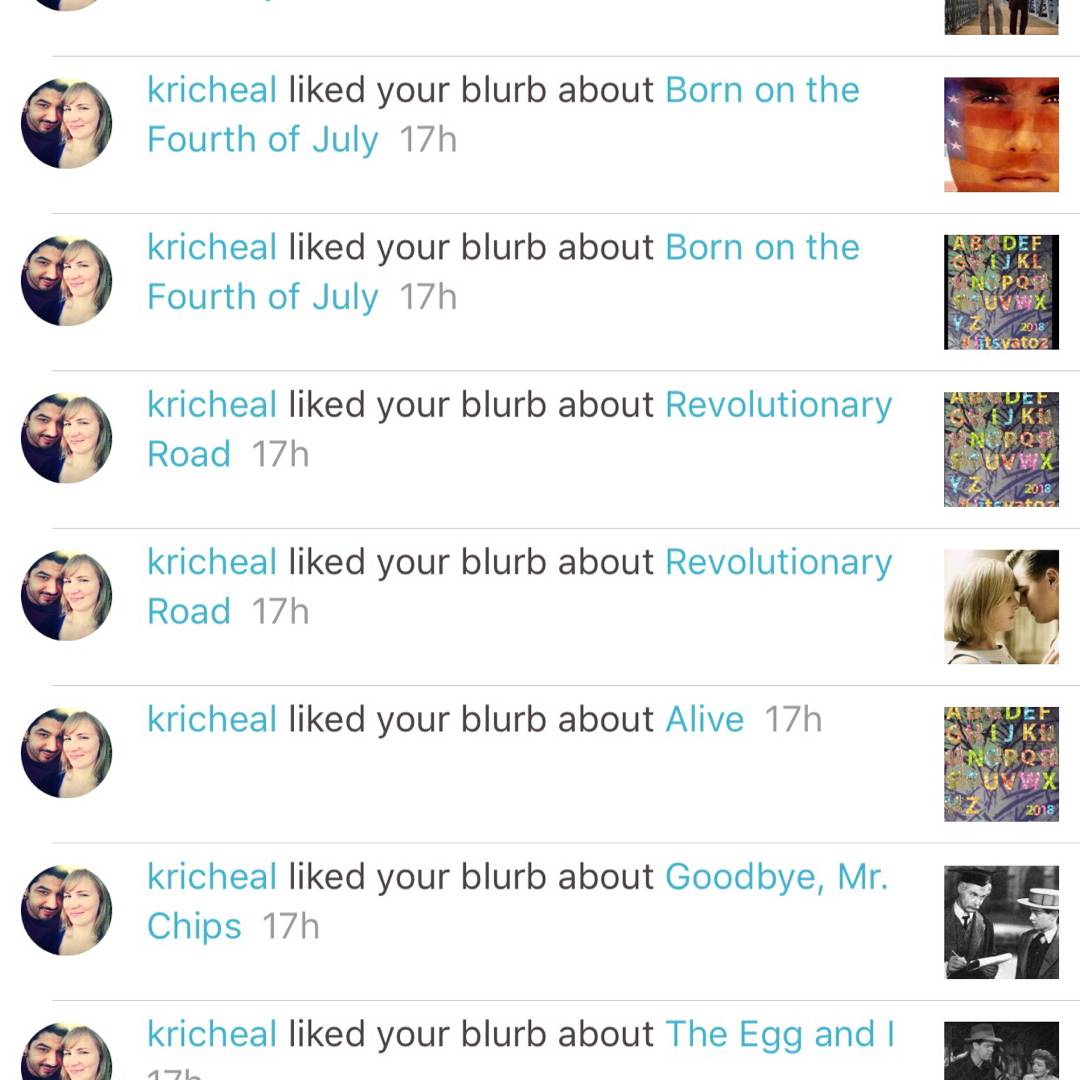The image size is (1080, 1080).
Task: View kricheal's avatar in the Goodbye, Mr. Chips row
Action: point(66,910)
